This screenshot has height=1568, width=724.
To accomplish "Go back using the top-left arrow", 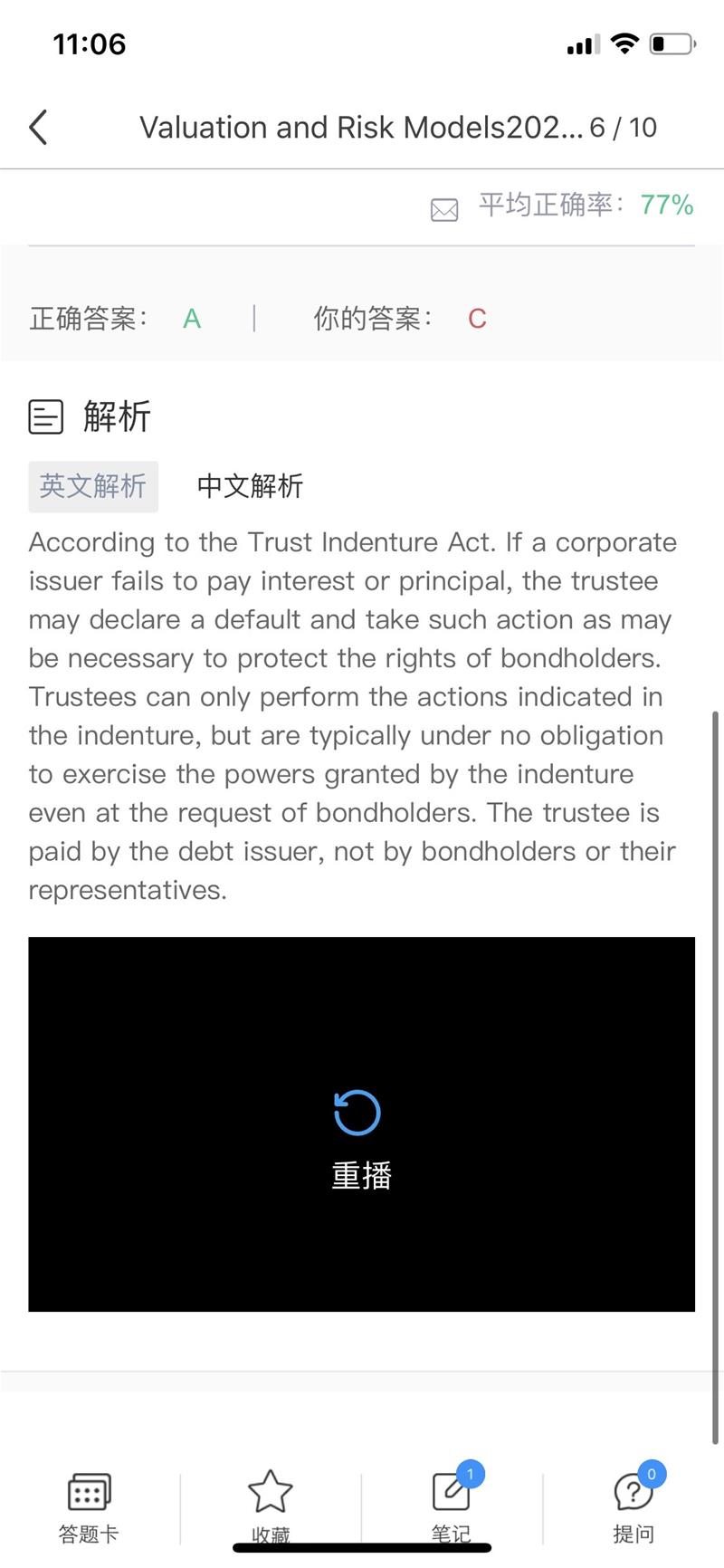I will 38,128.
